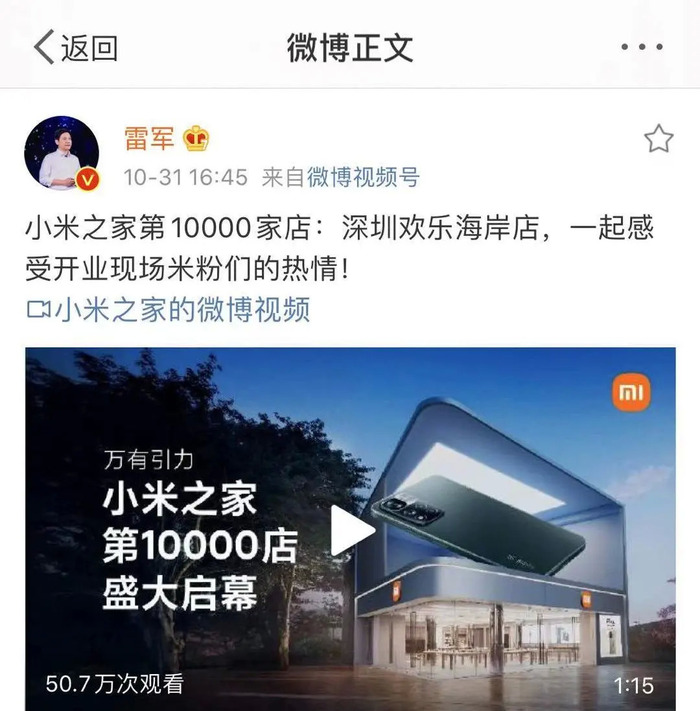Open the three-dot overflow menu

tap(641, 47)
